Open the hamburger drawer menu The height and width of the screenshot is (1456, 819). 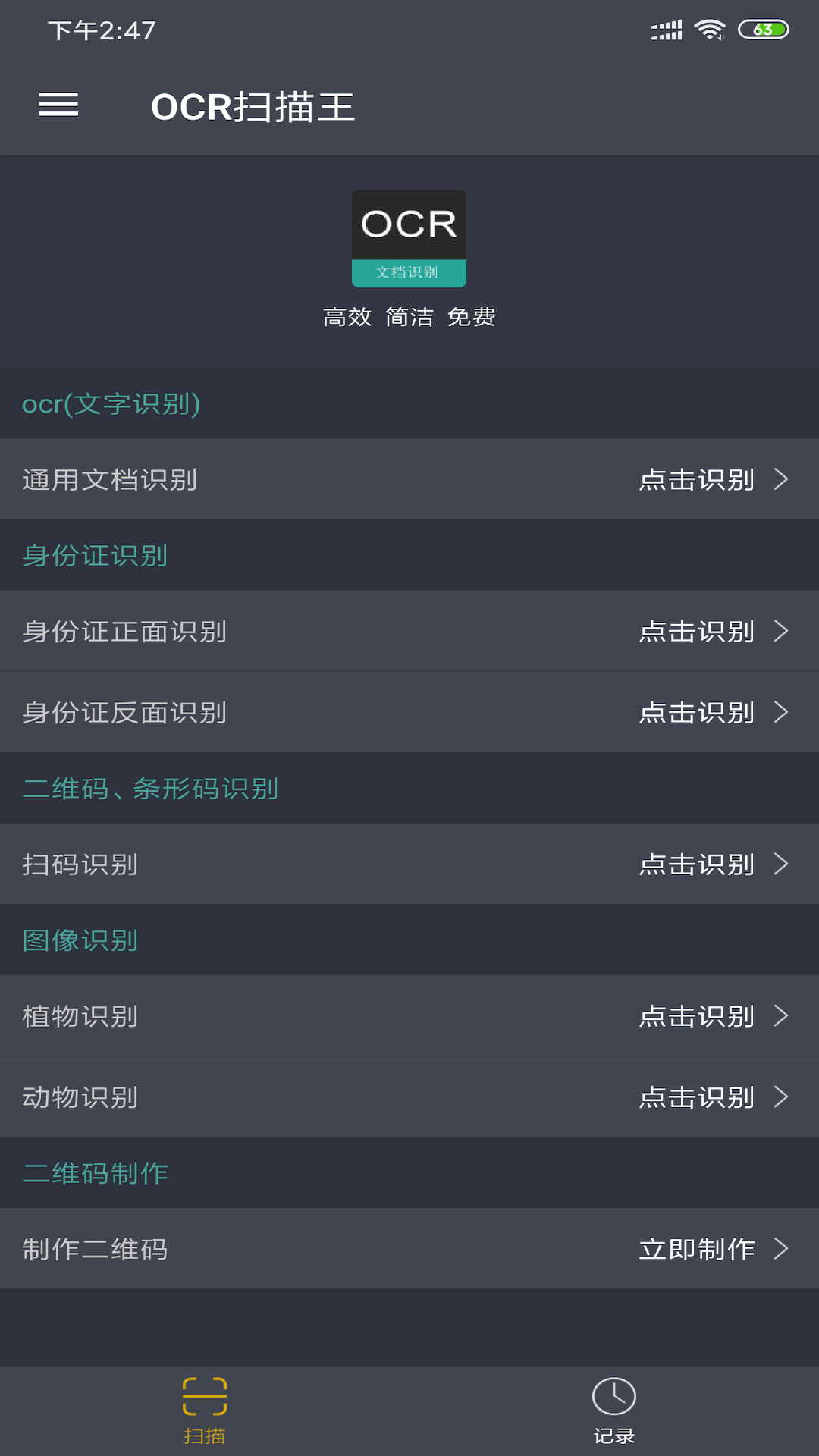(58, 105)
